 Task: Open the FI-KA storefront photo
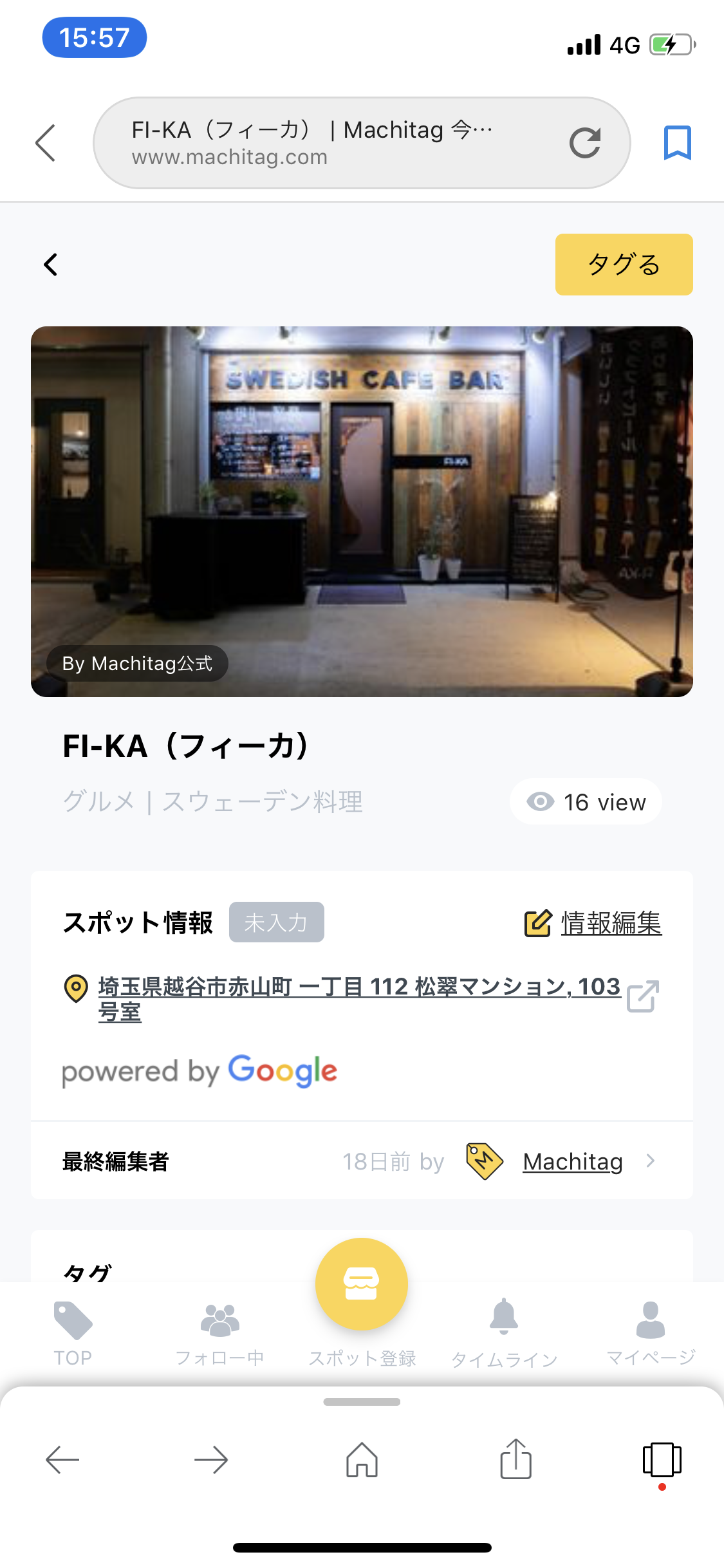[362, 511]
